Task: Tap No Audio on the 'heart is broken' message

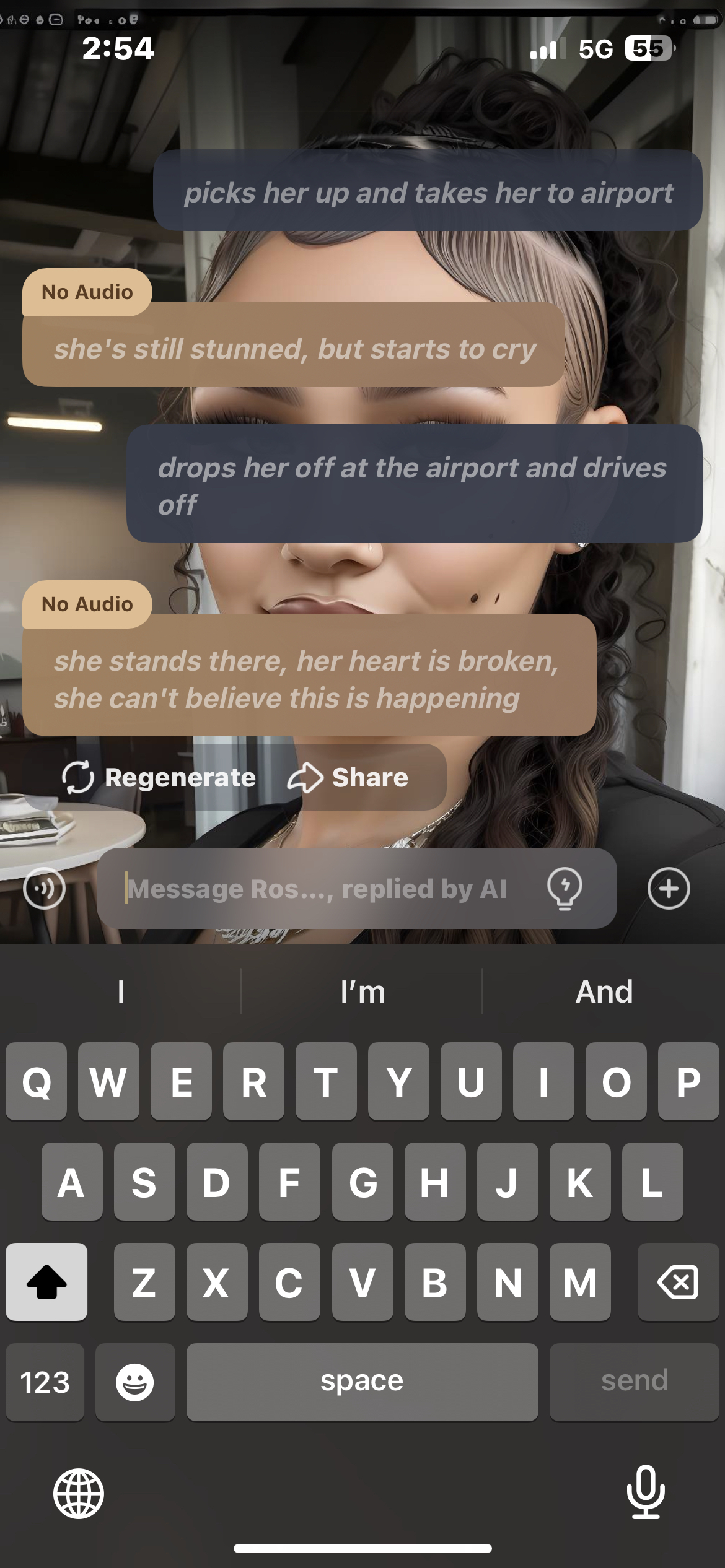Action: [x=87, y=604]
